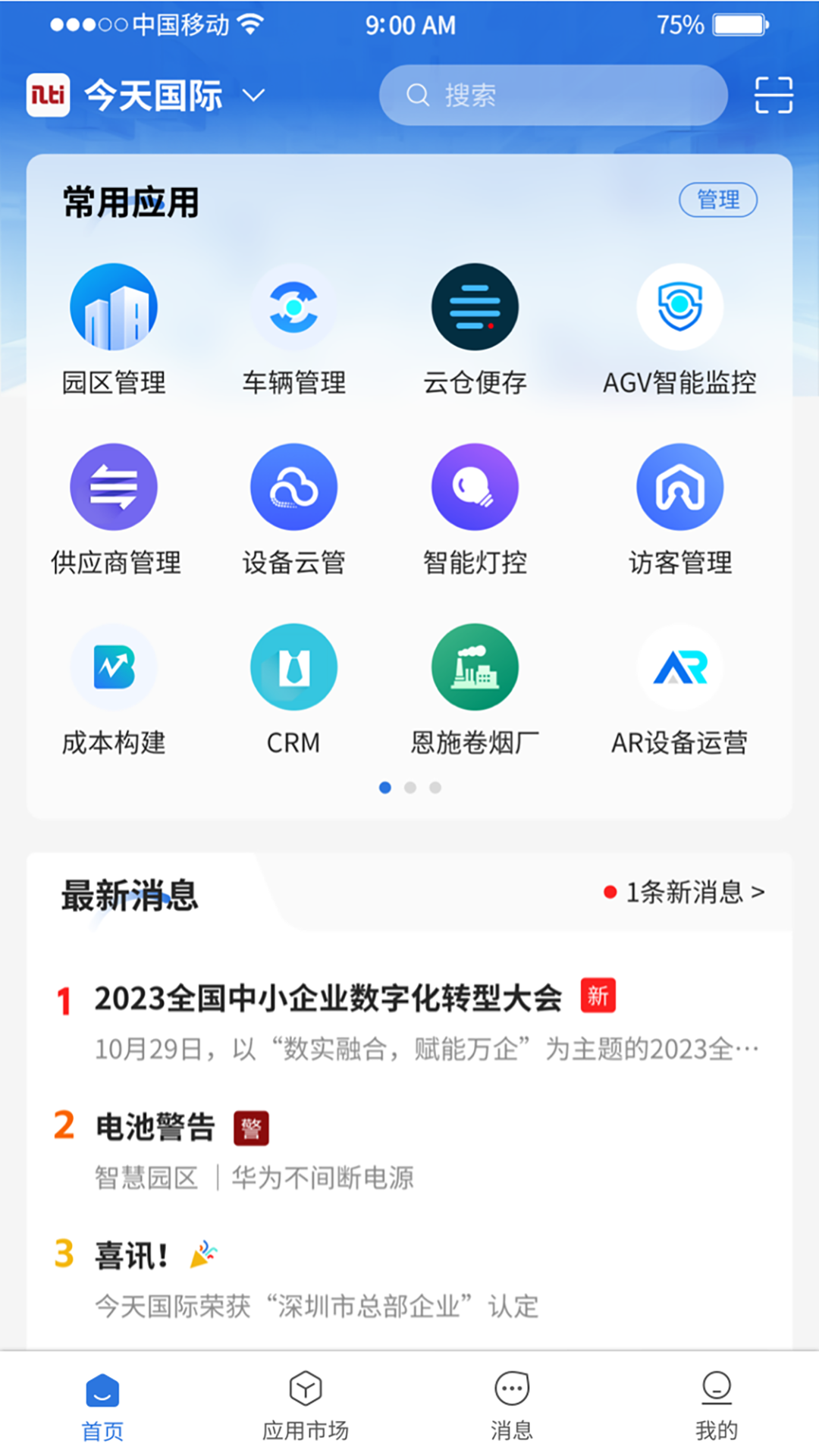Open the 园区管理 app icon
819x1456 pixels.
tap(114, 306)
